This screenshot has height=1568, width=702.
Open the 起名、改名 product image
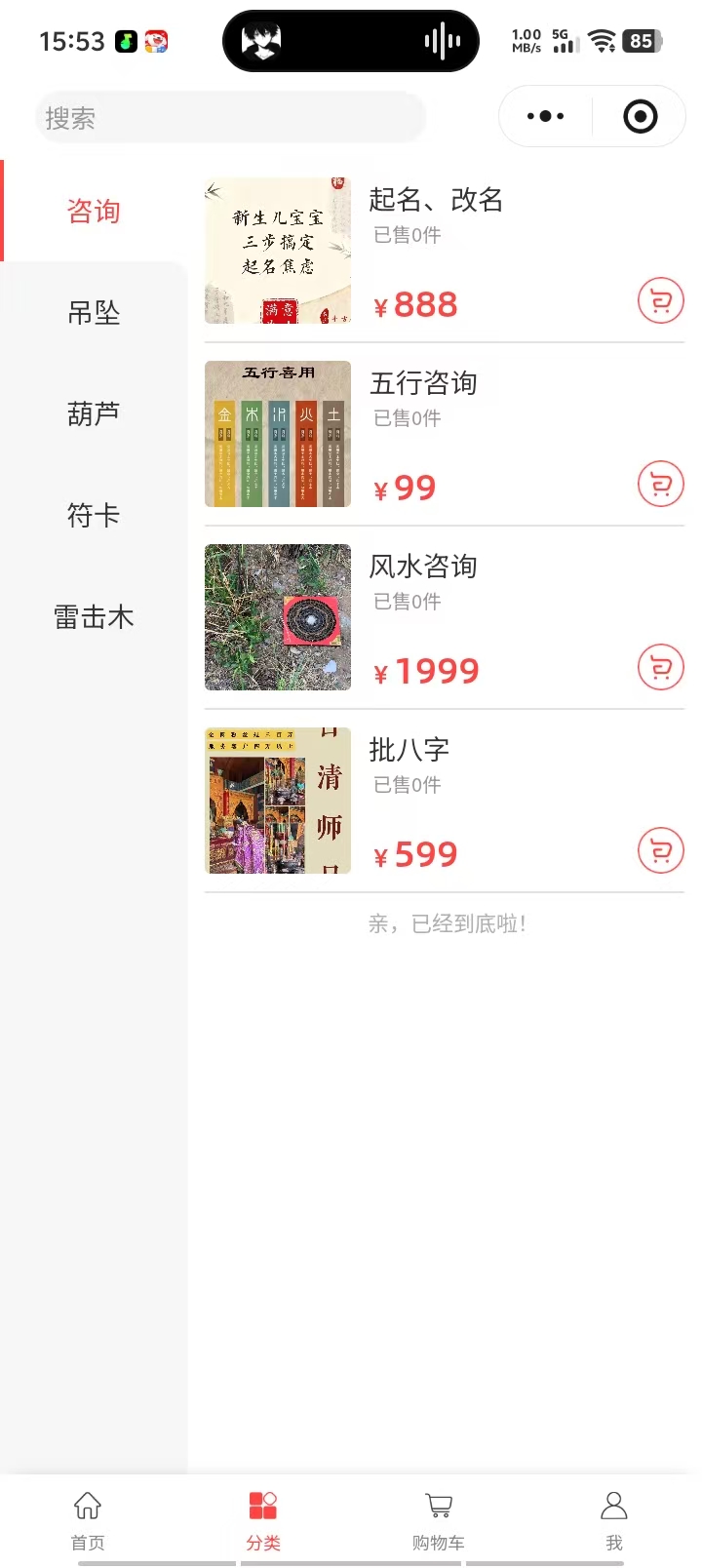point(278,251)
